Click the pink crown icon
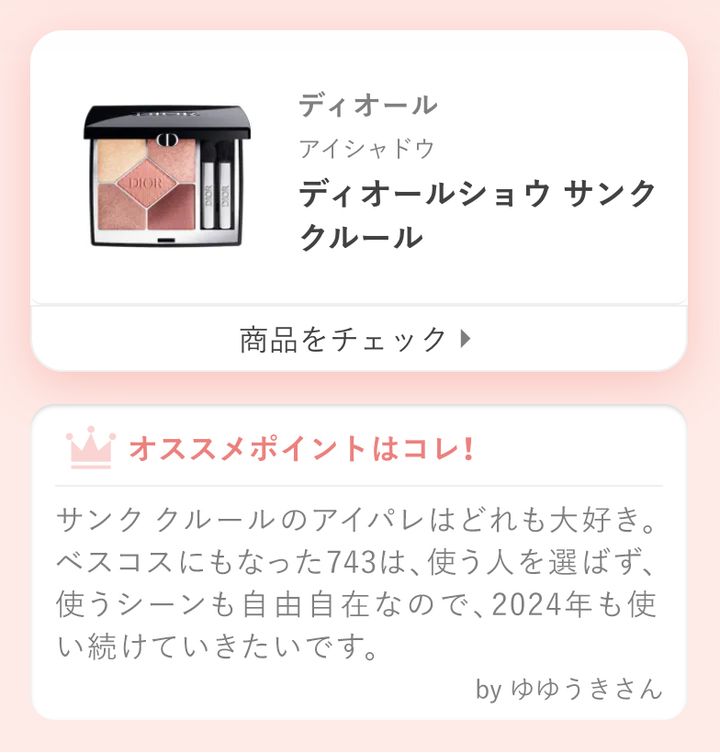720x753 pixels. coord(92,448)
